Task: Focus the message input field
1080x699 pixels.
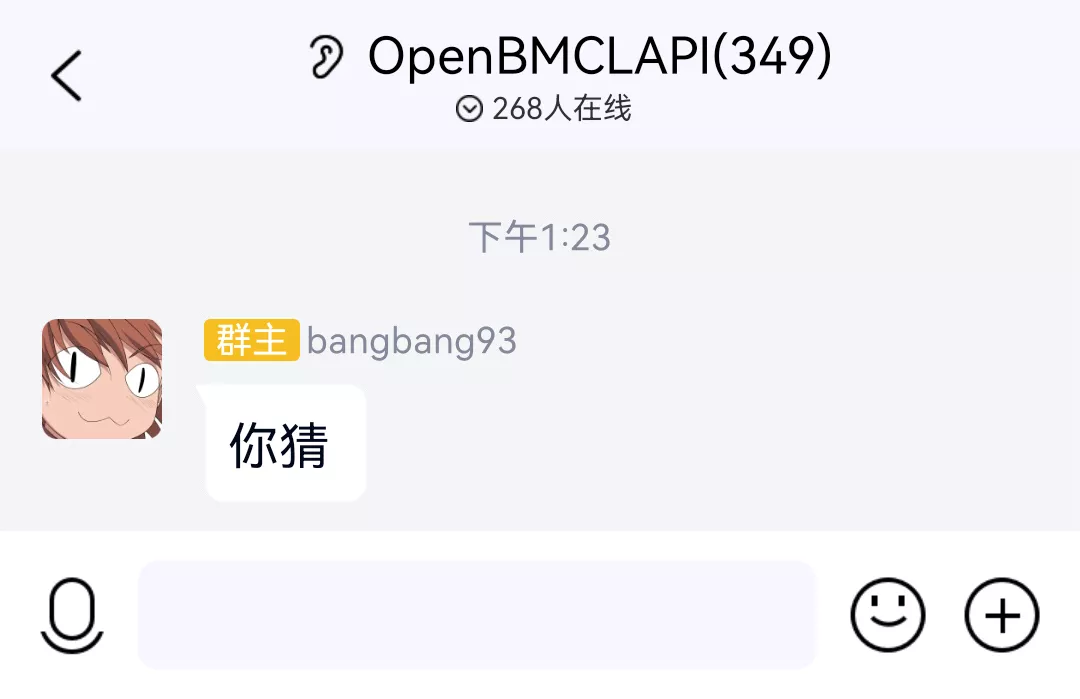Action: click(x=477, y=614)
